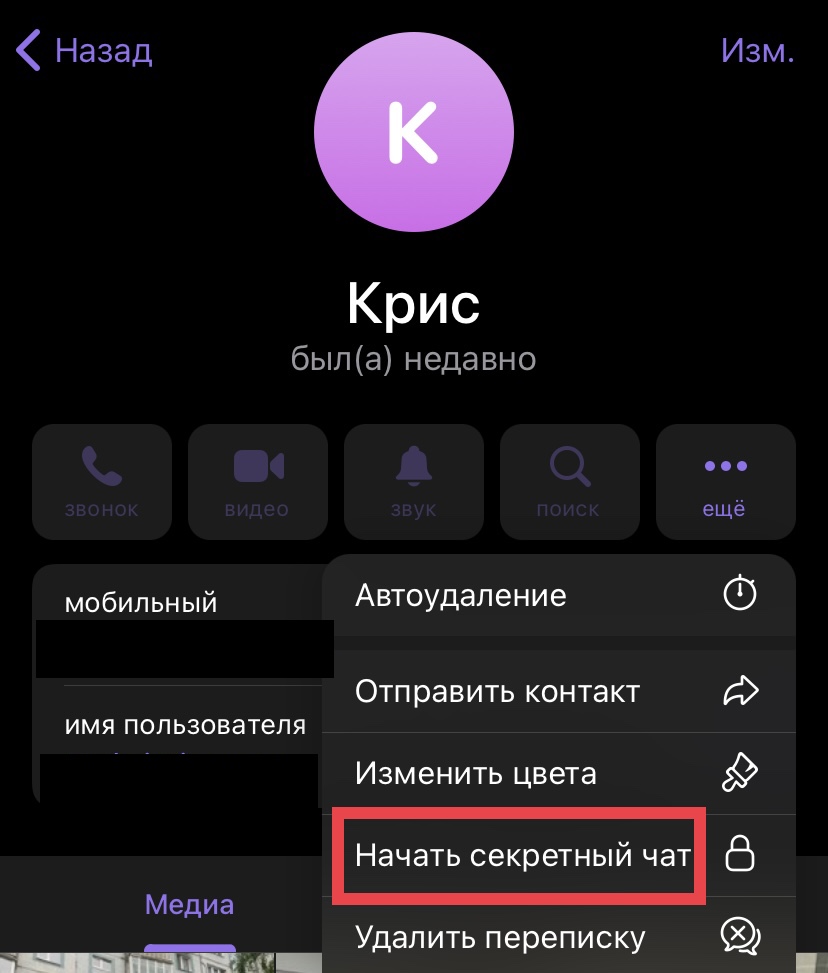Tap Изм. to edit contact
The height and width of the screenshot is (973, 828).
(x=757, y=50)
